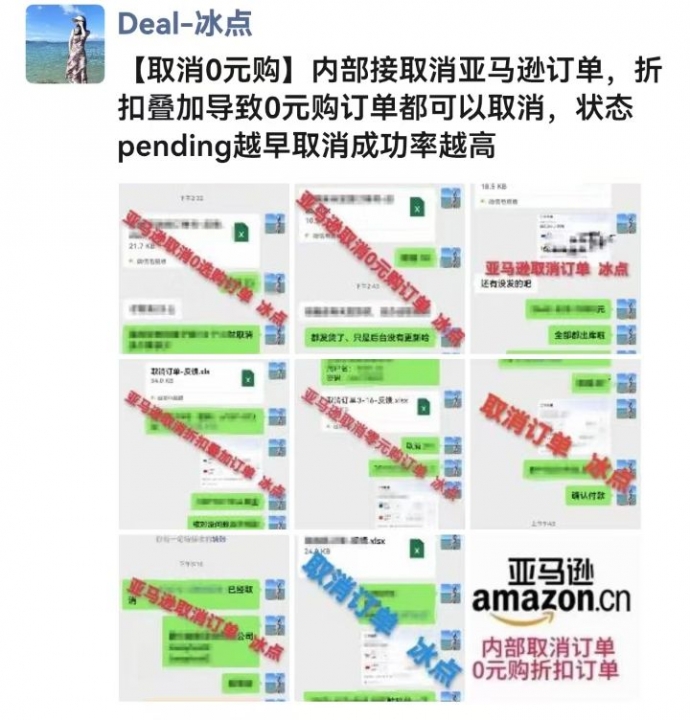
Task: Open photo with 全部都出库啦 chat bubble
Action: click(x=555, y=268)
